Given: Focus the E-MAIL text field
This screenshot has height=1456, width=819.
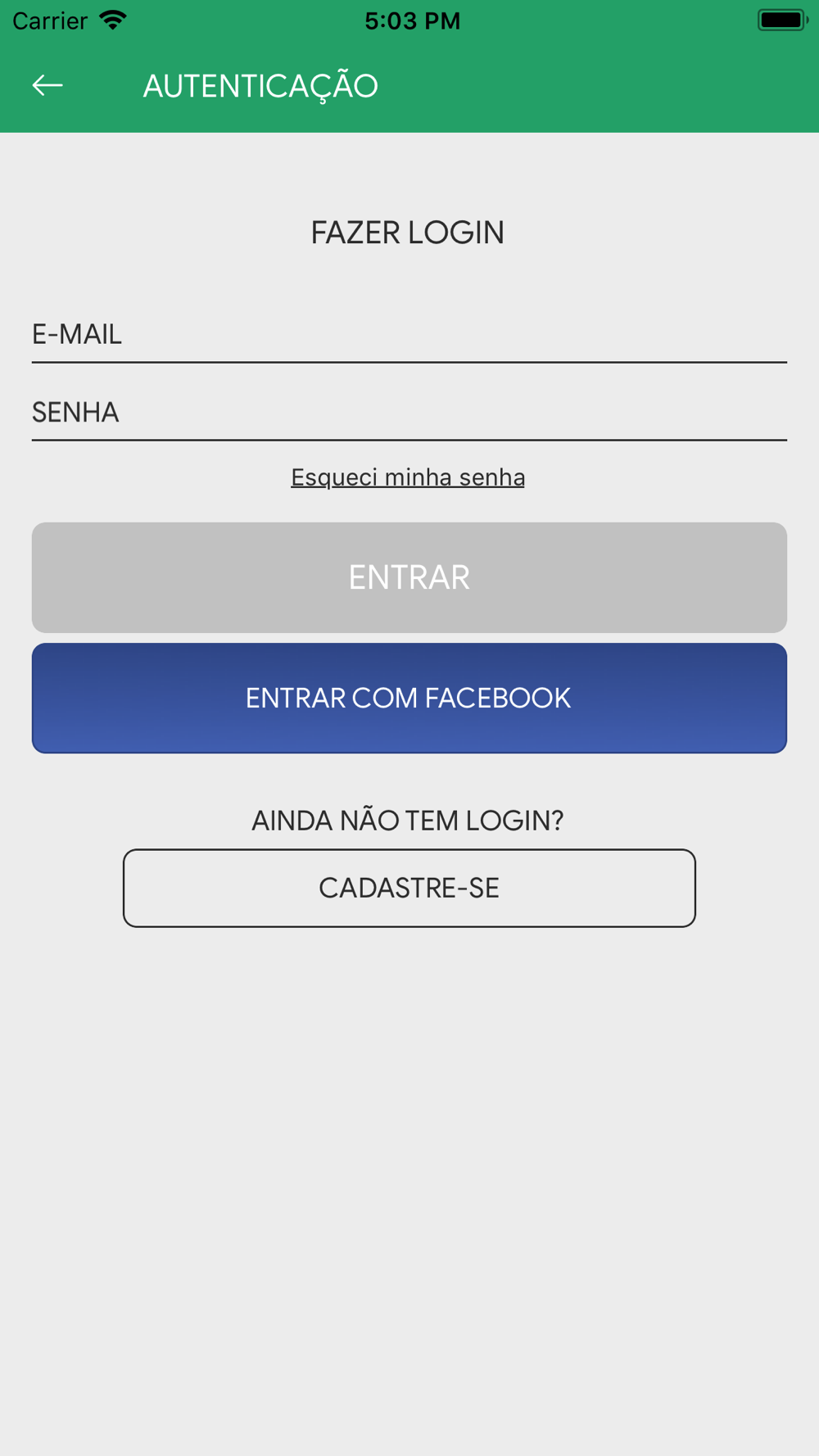Looking at the screenshot, I should click(409, 334).
